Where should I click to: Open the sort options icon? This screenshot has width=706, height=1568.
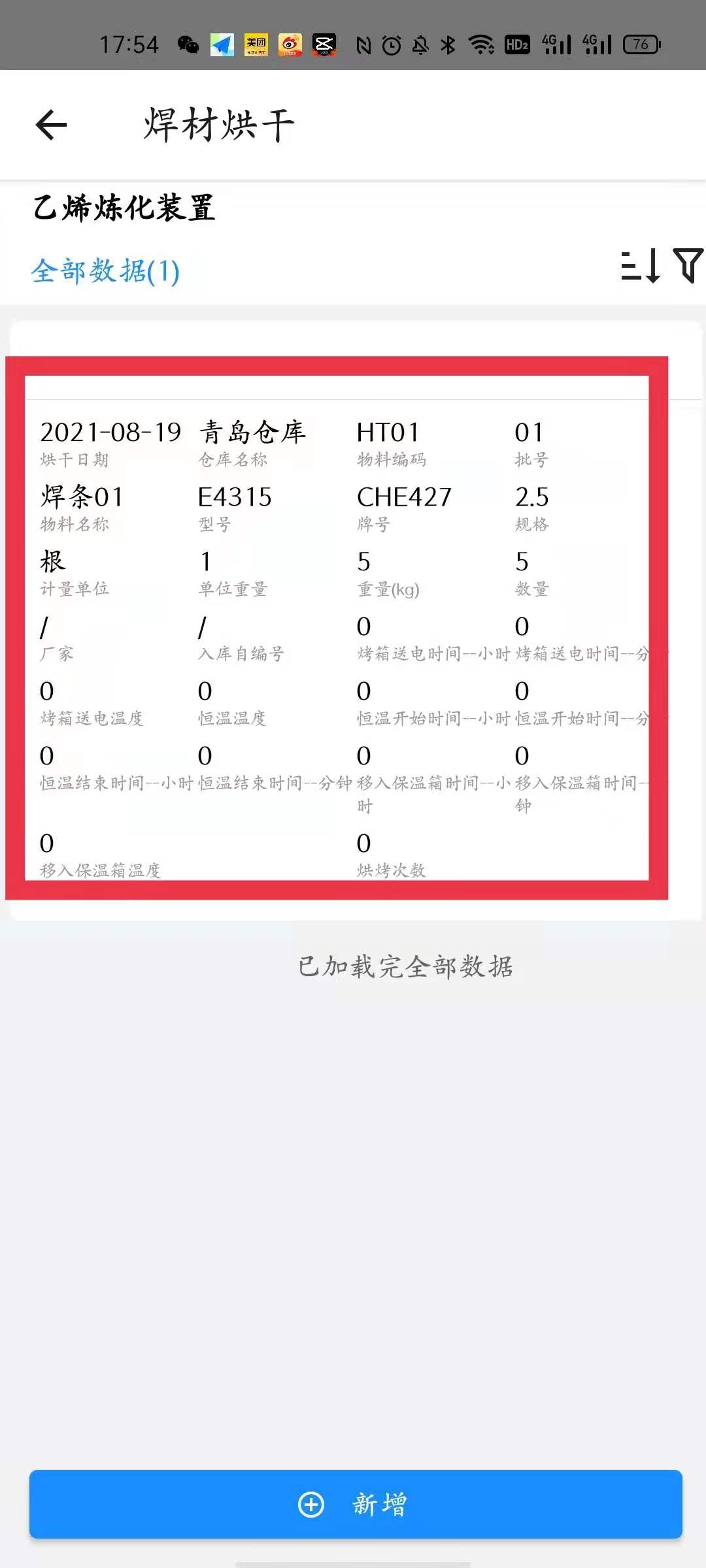[640, 265]
